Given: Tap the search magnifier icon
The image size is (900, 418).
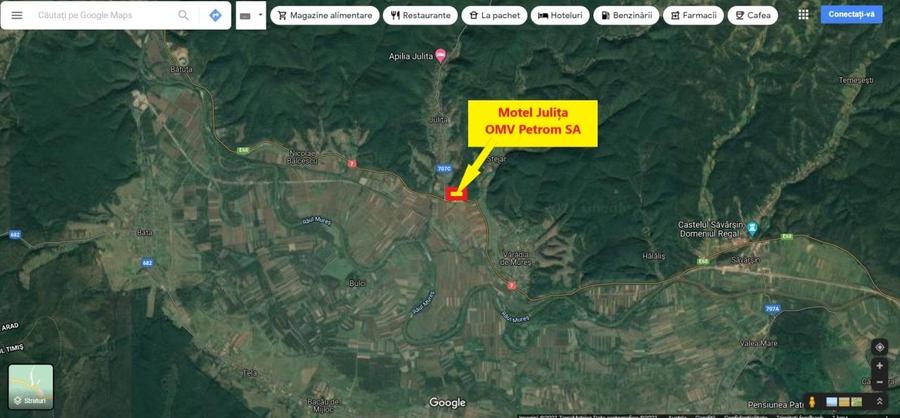Looking at the screenshot, I should [183, 15].
